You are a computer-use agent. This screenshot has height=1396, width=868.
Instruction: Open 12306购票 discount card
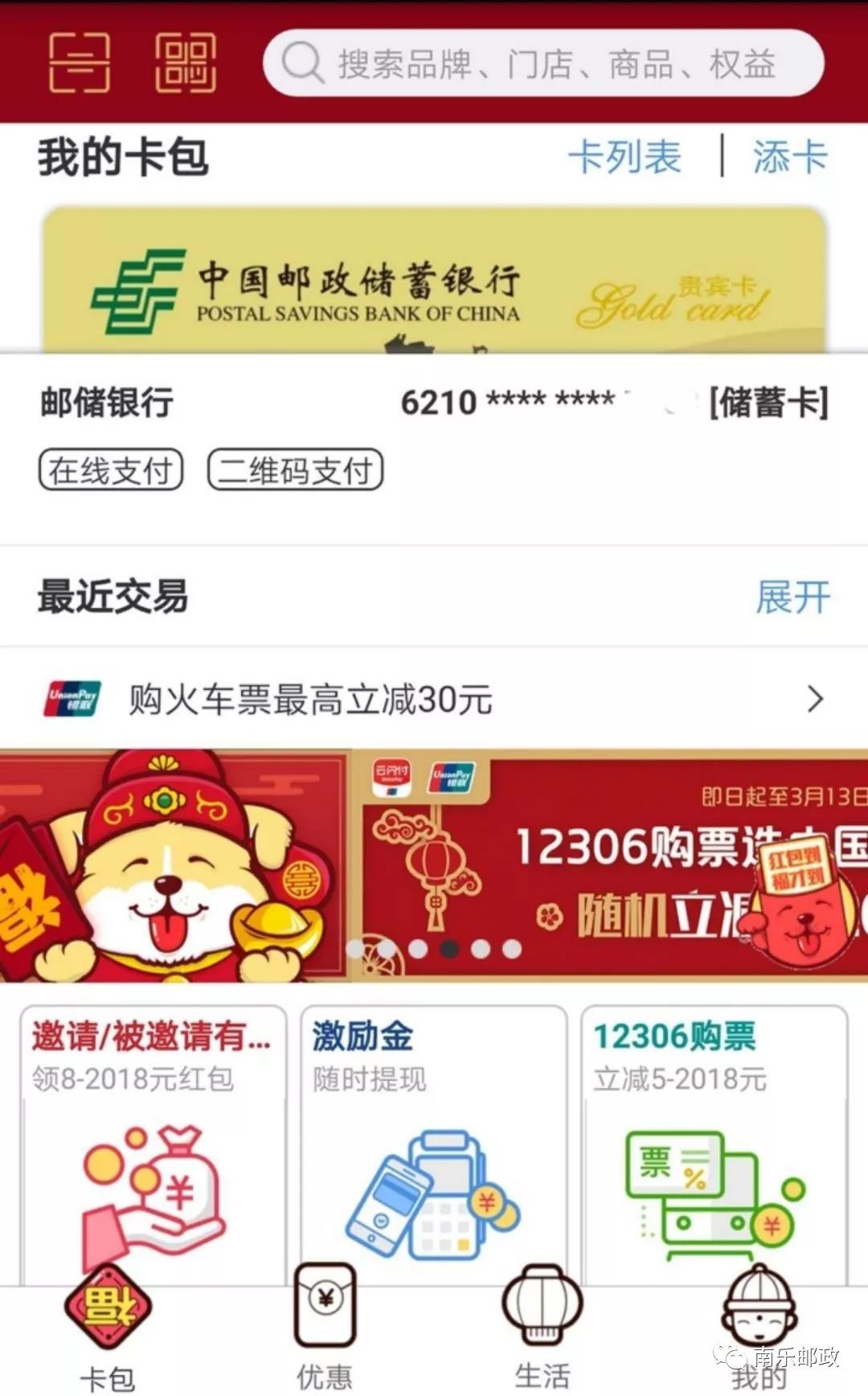[x=714, y=1146]
